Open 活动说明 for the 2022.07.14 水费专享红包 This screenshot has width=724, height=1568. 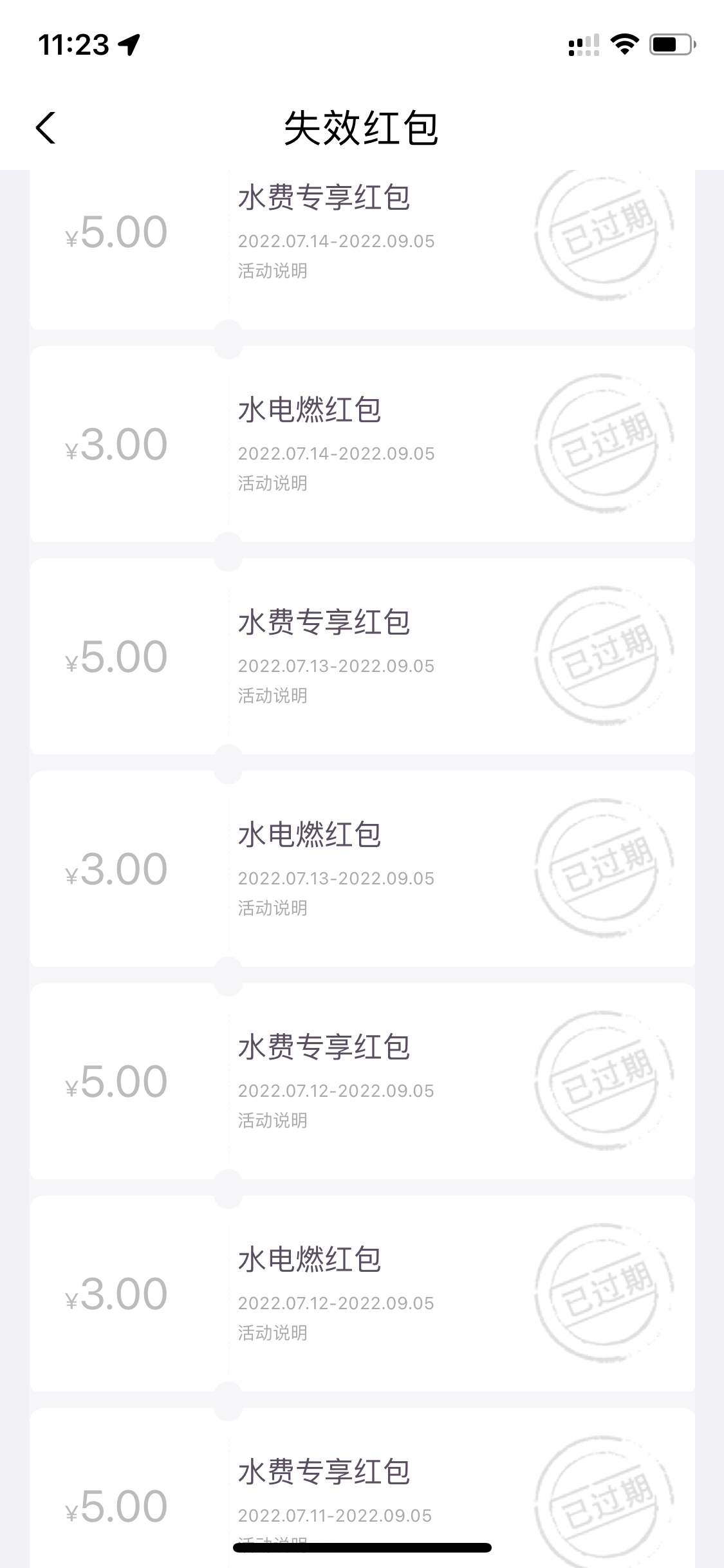[x=272, y=271]
